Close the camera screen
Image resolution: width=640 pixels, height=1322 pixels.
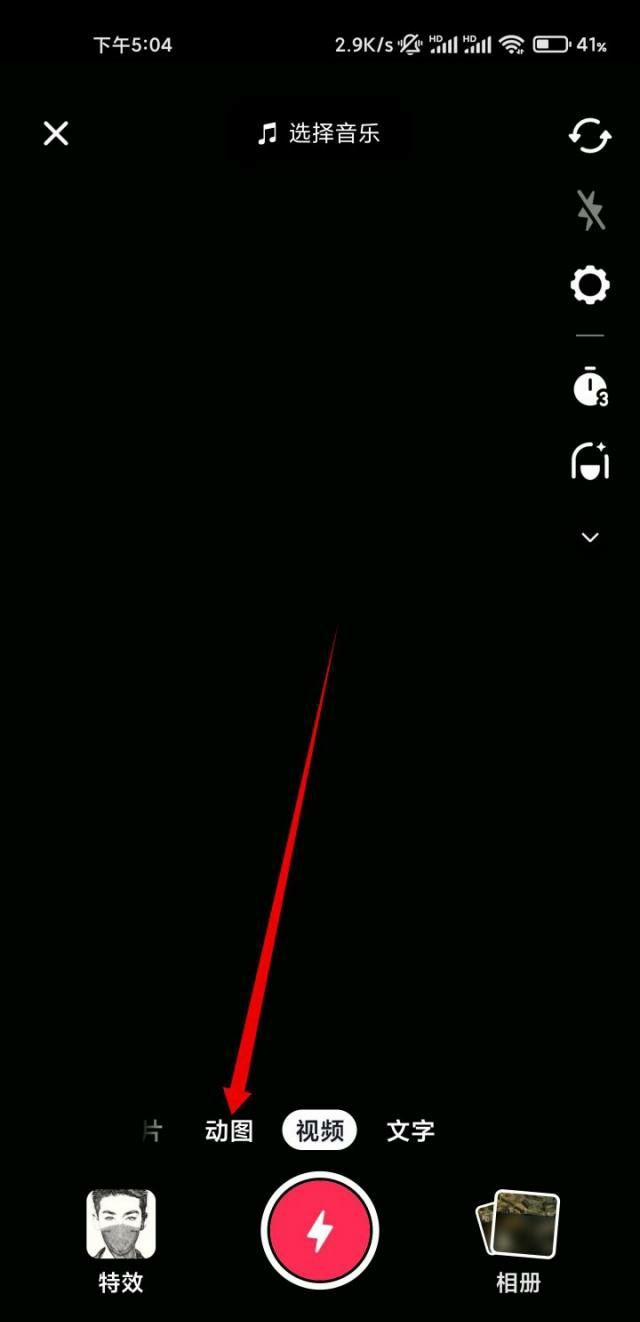(56, 133)
